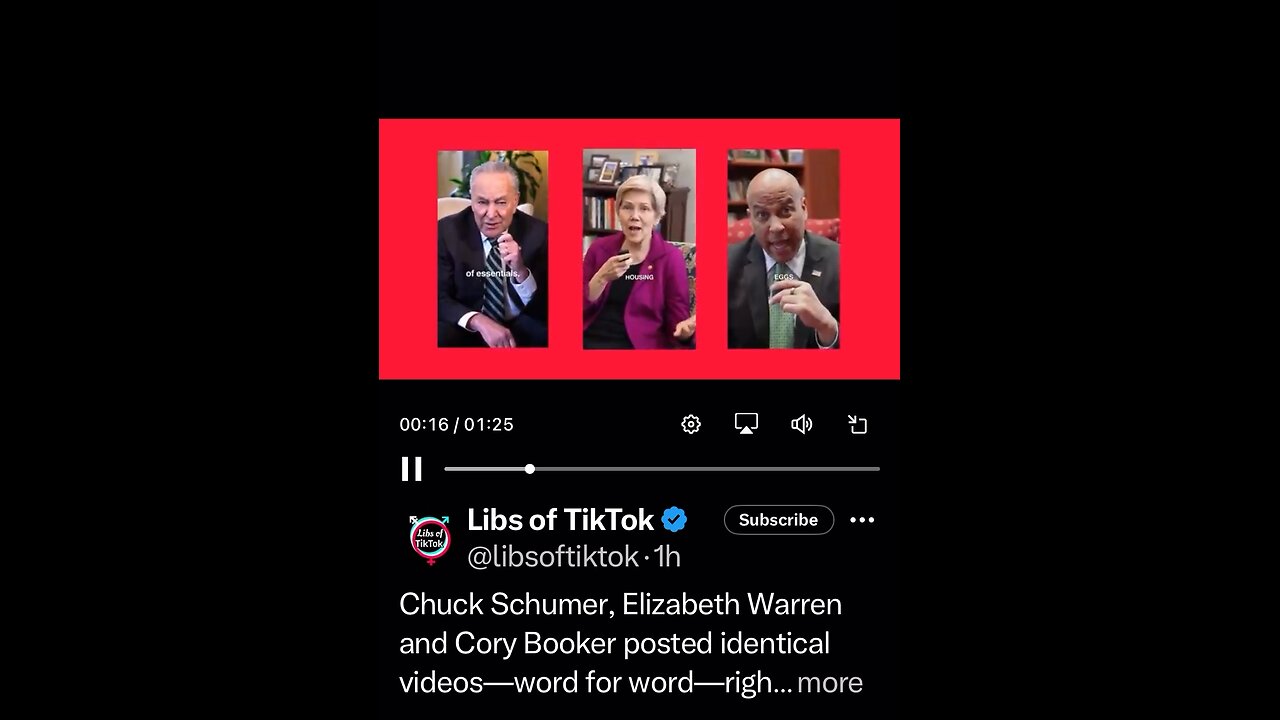
Task: Expand post text with more
Action: pyautogui.click(x=829, y=683)
